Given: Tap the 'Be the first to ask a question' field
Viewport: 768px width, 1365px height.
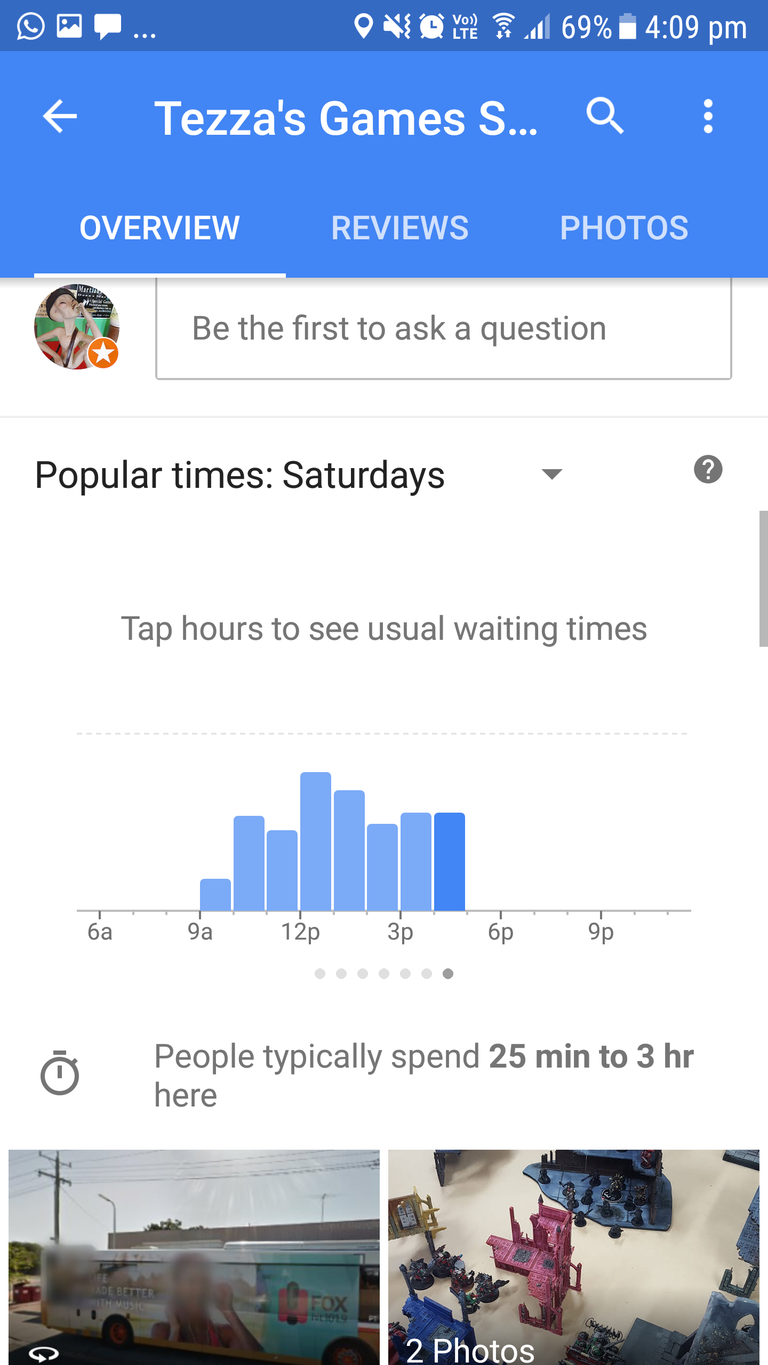Looking at the screenshot, I should [x=443, y=329].
